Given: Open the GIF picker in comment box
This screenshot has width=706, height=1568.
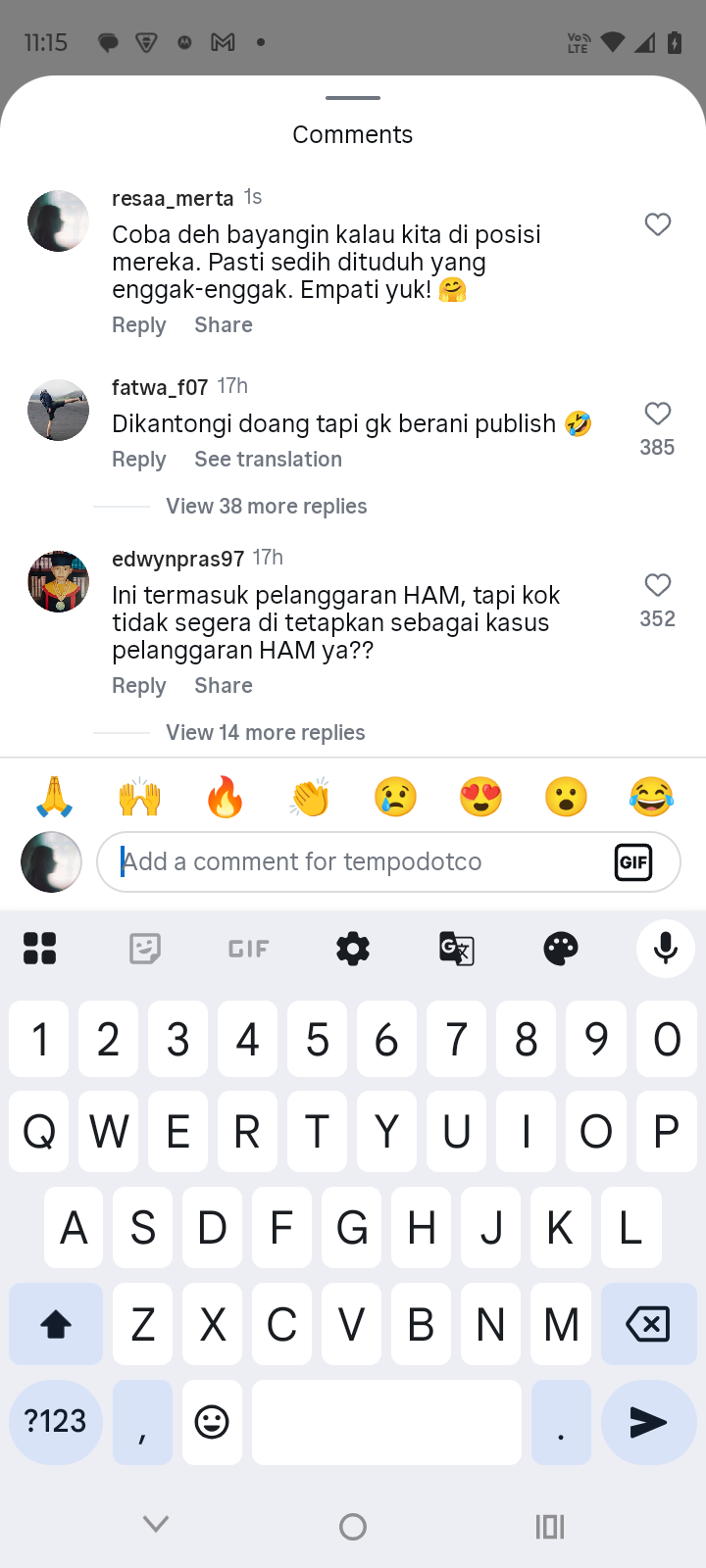Looking at the screenshot, I should tap(633, 862).
